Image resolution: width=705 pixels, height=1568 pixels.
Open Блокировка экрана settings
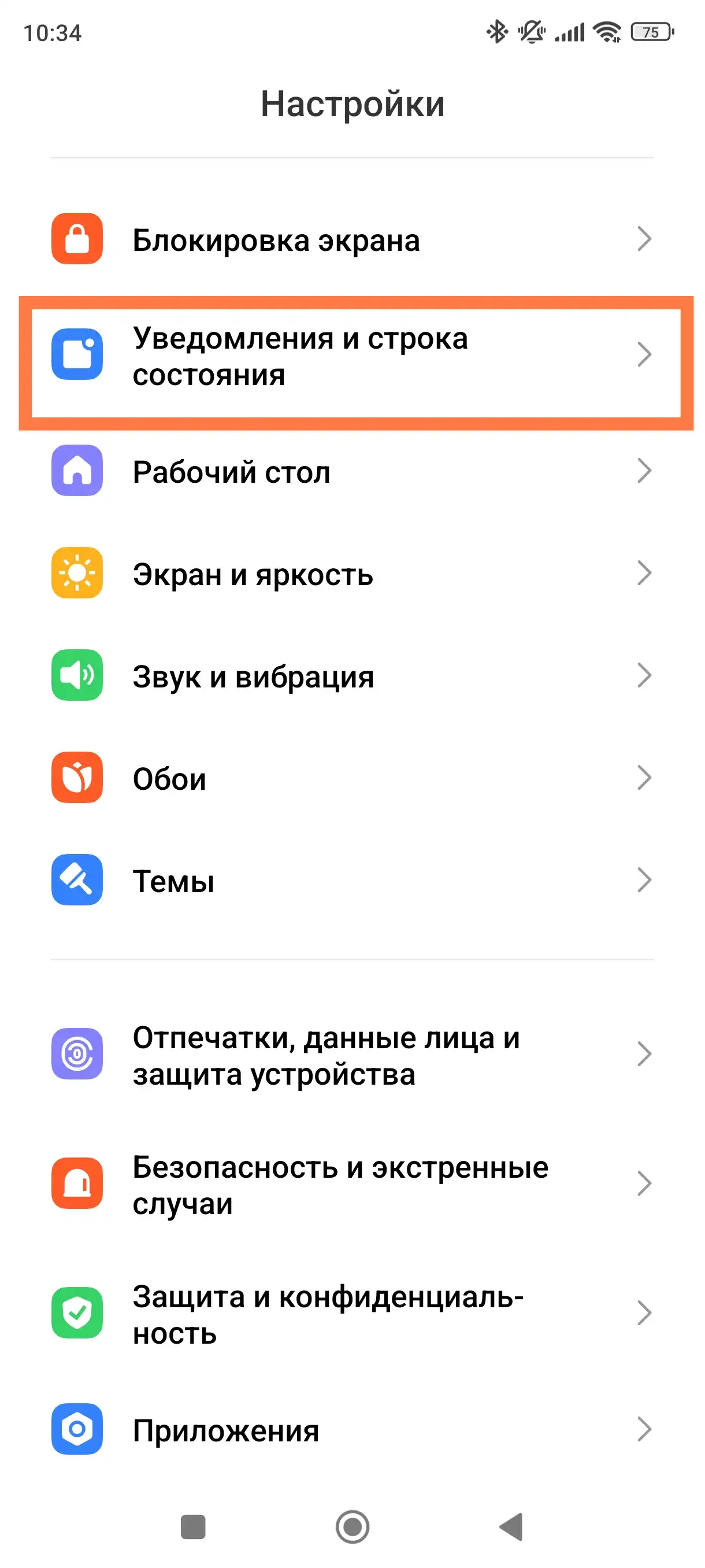pos(352,239)
